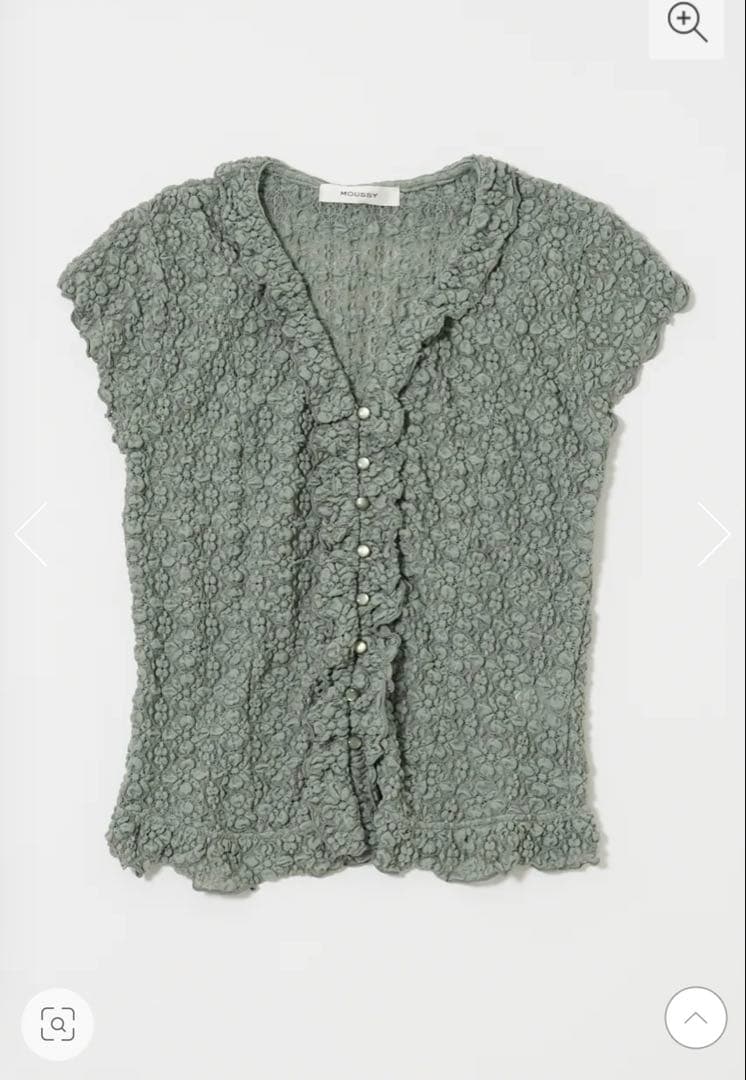Jump back to top of page
The image size is (746, 1080).
pos(695,1017)
